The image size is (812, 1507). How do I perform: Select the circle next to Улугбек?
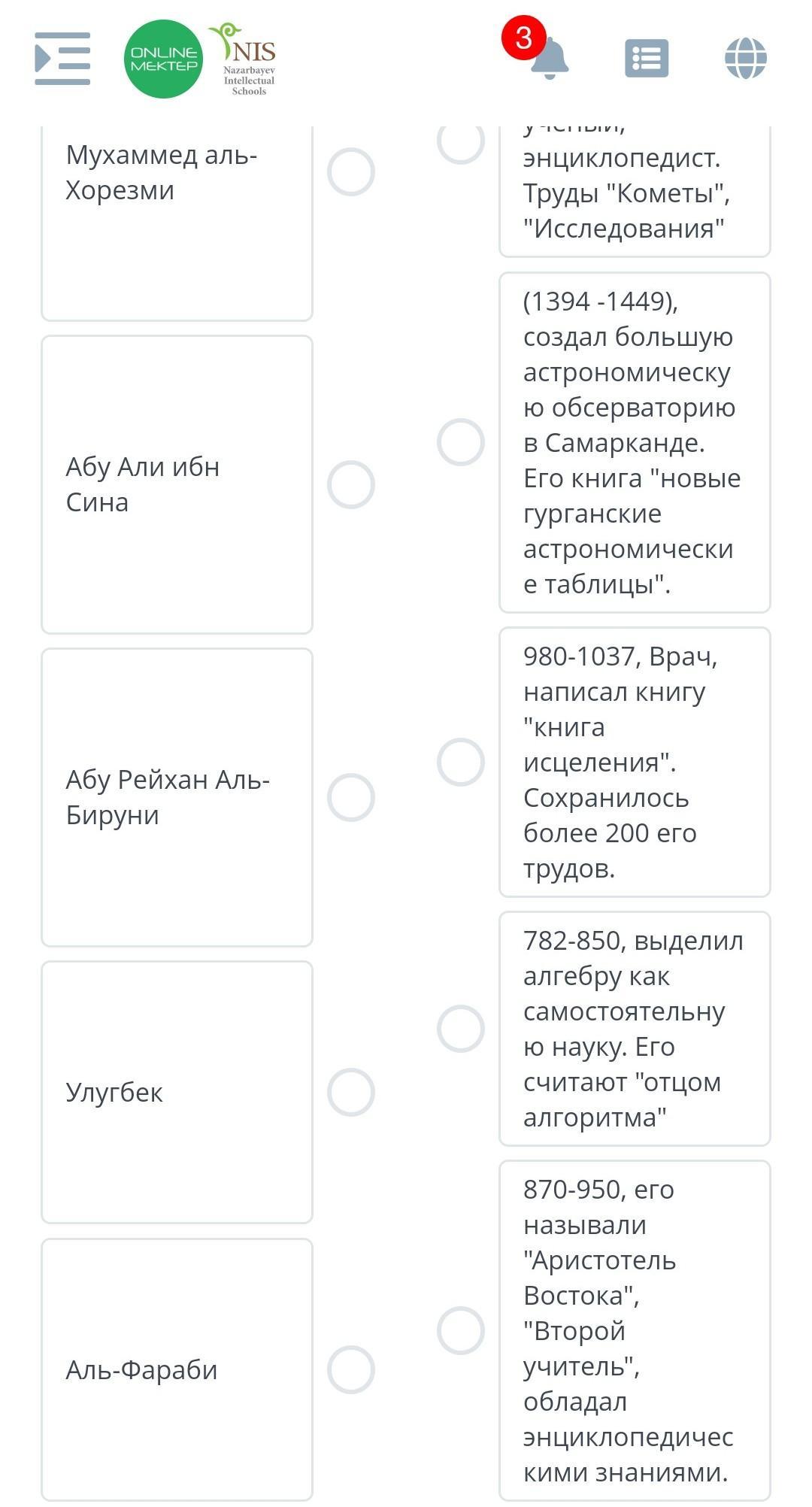pyautogui.click(x=351, y=1093)
